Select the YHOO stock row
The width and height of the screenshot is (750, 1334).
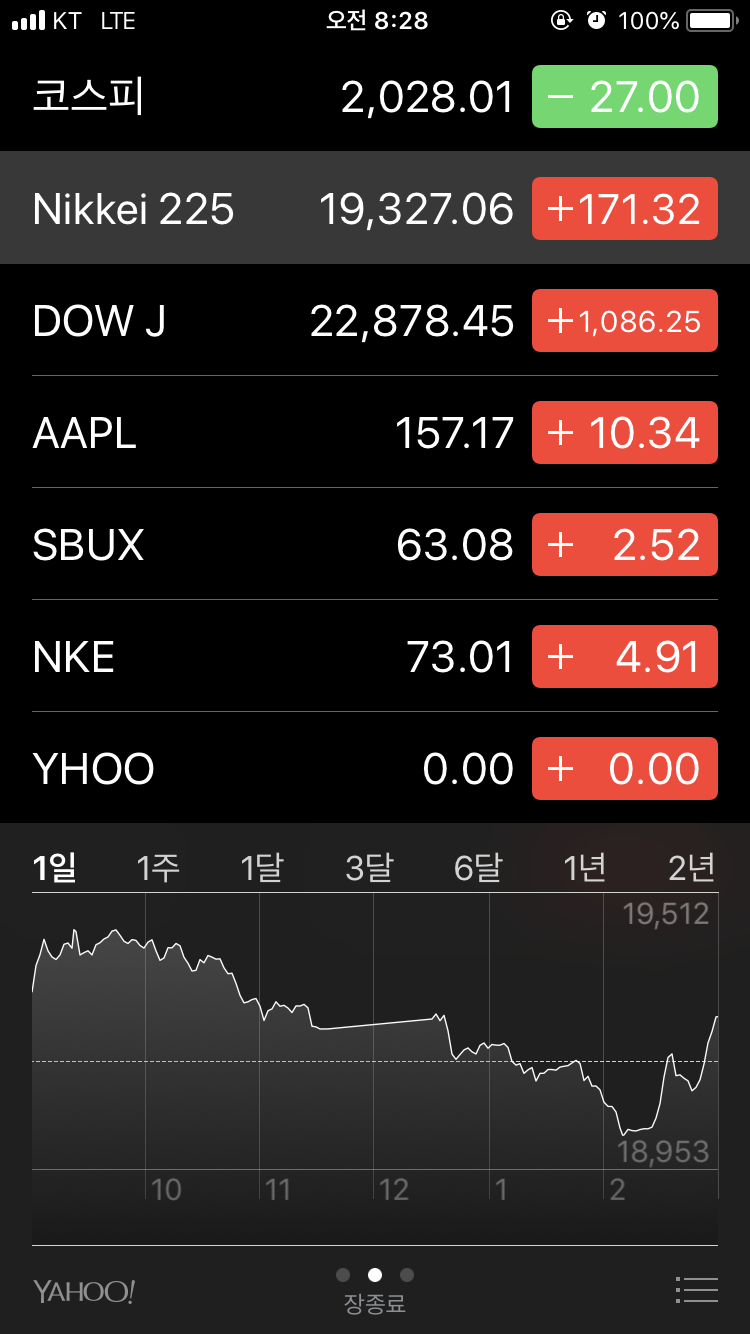click(x=375, y=768)
